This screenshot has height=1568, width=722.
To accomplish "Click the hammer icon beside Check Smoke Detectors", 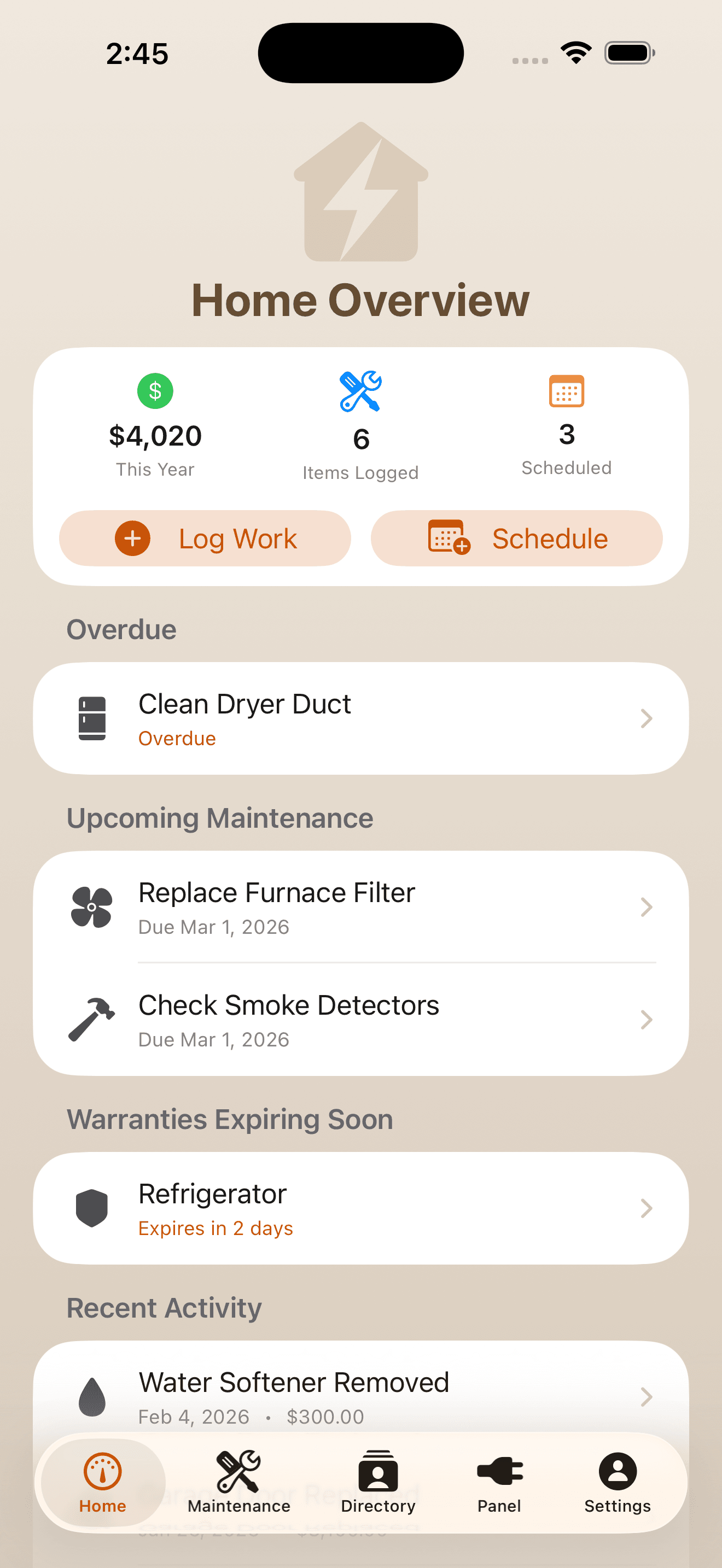I will point(91,1020).
